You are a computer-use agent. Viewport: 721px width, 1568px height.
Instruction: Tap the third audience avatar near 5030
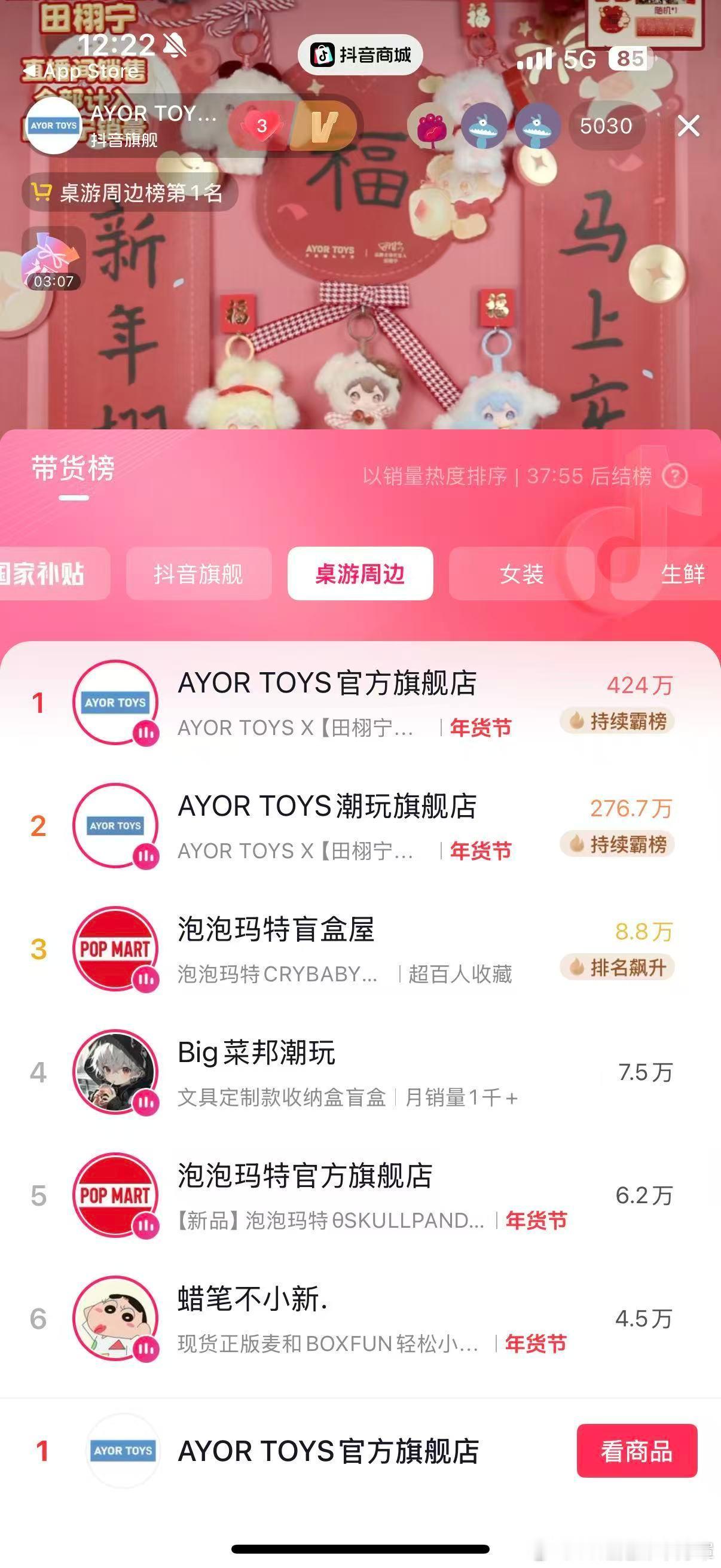(536, 126)
